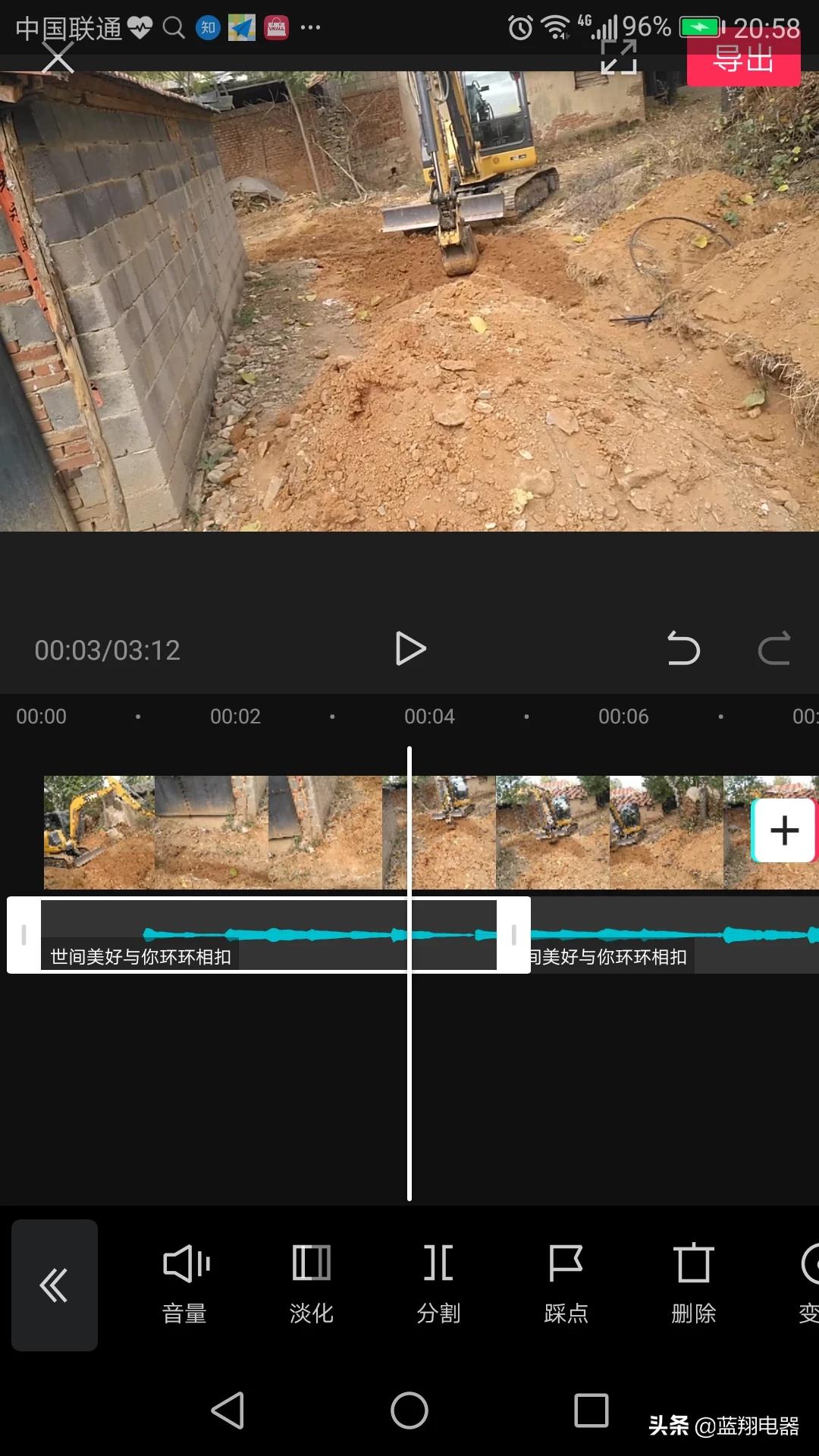Tap the red 导出 export button
819x1456 pixels.
point(743,58)
